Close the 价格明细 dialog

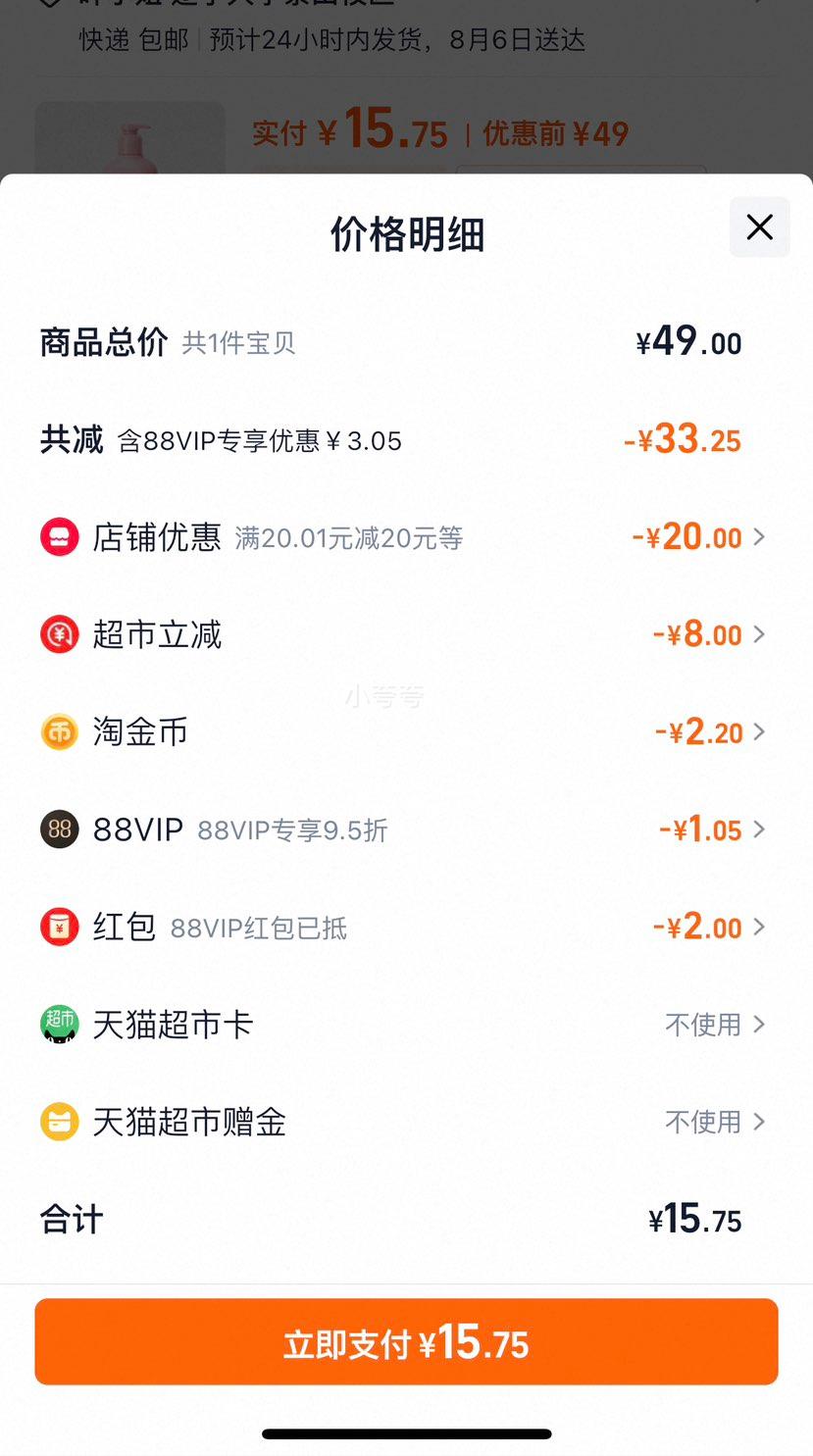pyautogui.click(x=759, y=227)
